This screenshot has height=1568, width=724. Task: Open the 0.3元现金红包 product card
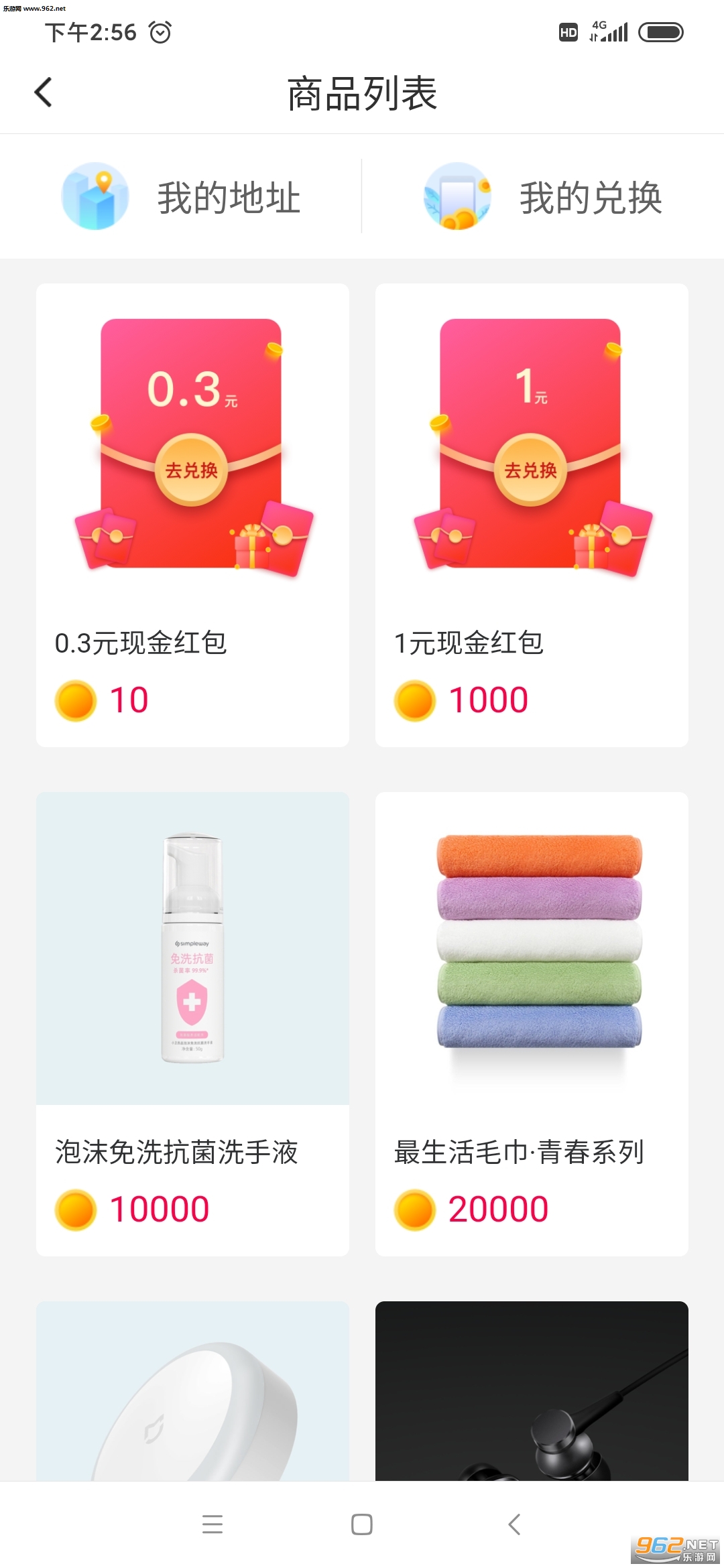click(x=192, y=515)
